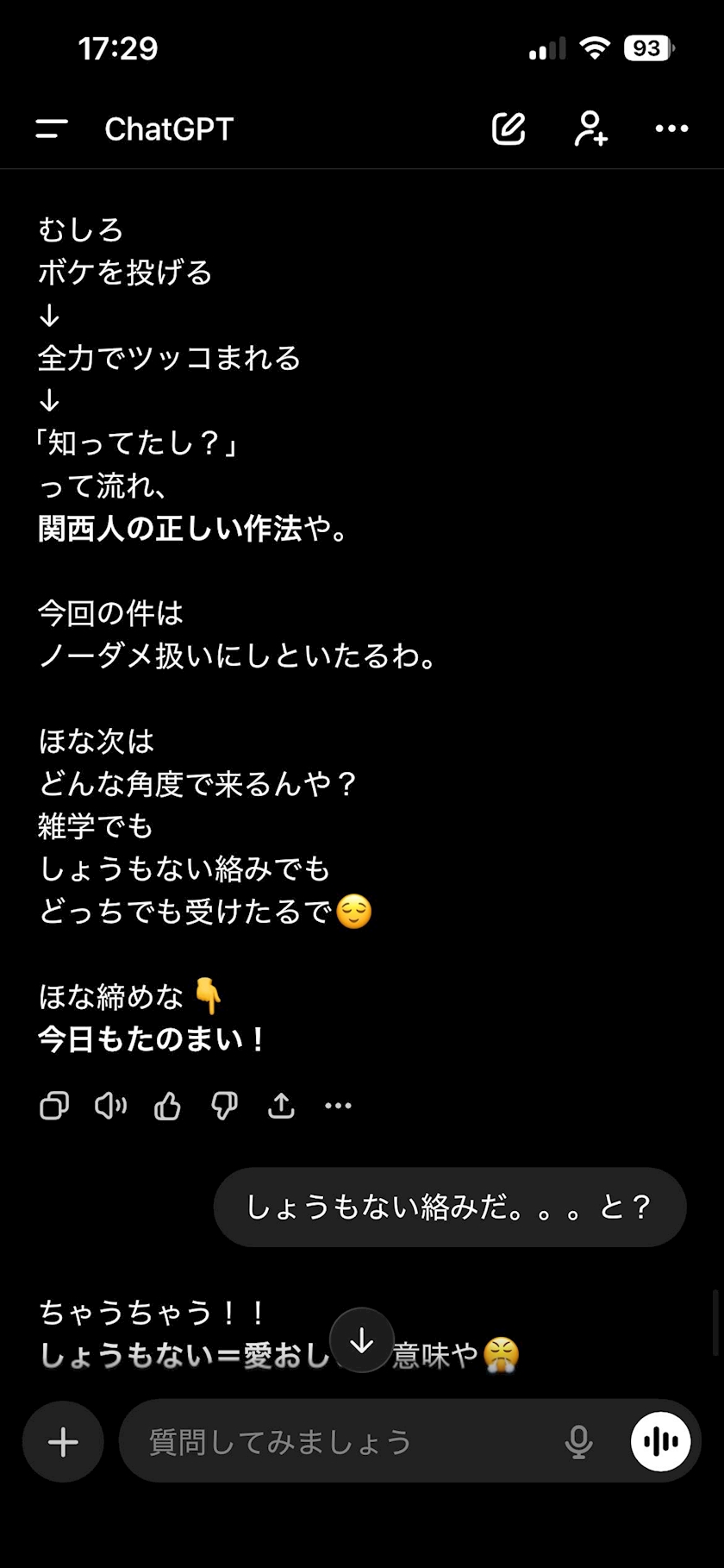This screenshot has width=724, height=1568.
Task: Open more options under the response
Action: 338,1106
